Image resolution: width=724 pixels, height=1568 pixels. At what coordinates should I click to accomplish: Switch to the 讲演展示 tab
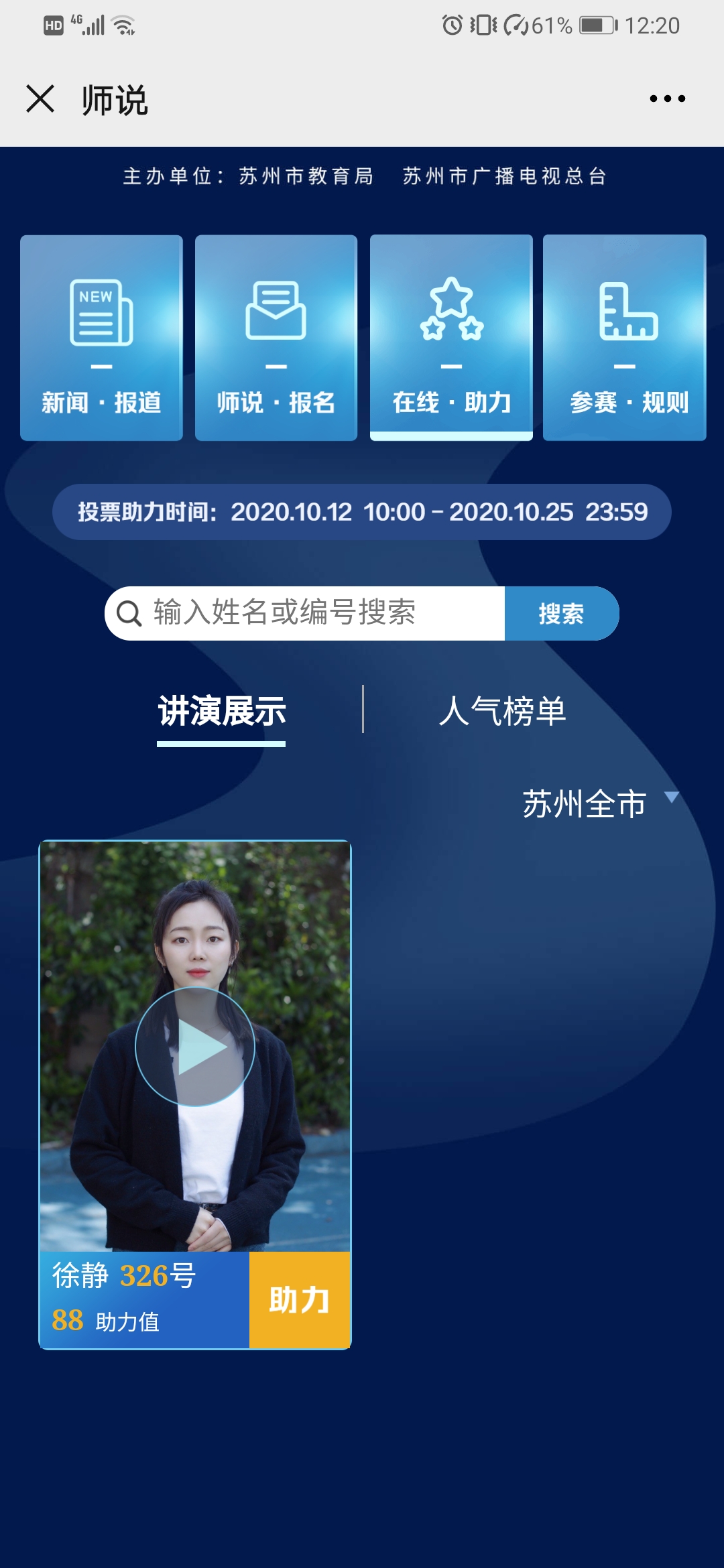pos(222,711)
